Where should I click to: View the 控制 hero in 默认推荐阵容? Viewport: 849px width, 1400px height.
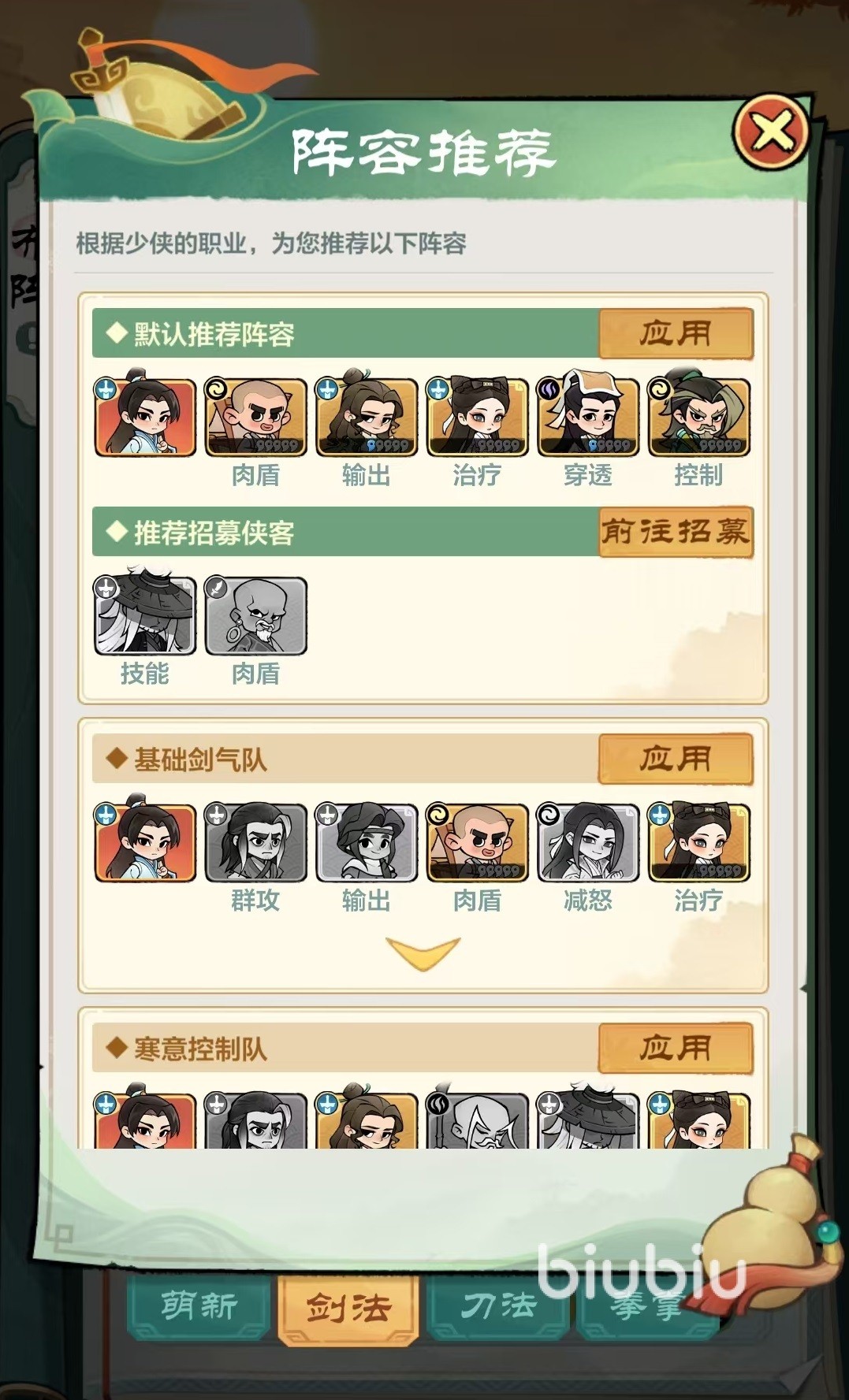tap(698, 418)
